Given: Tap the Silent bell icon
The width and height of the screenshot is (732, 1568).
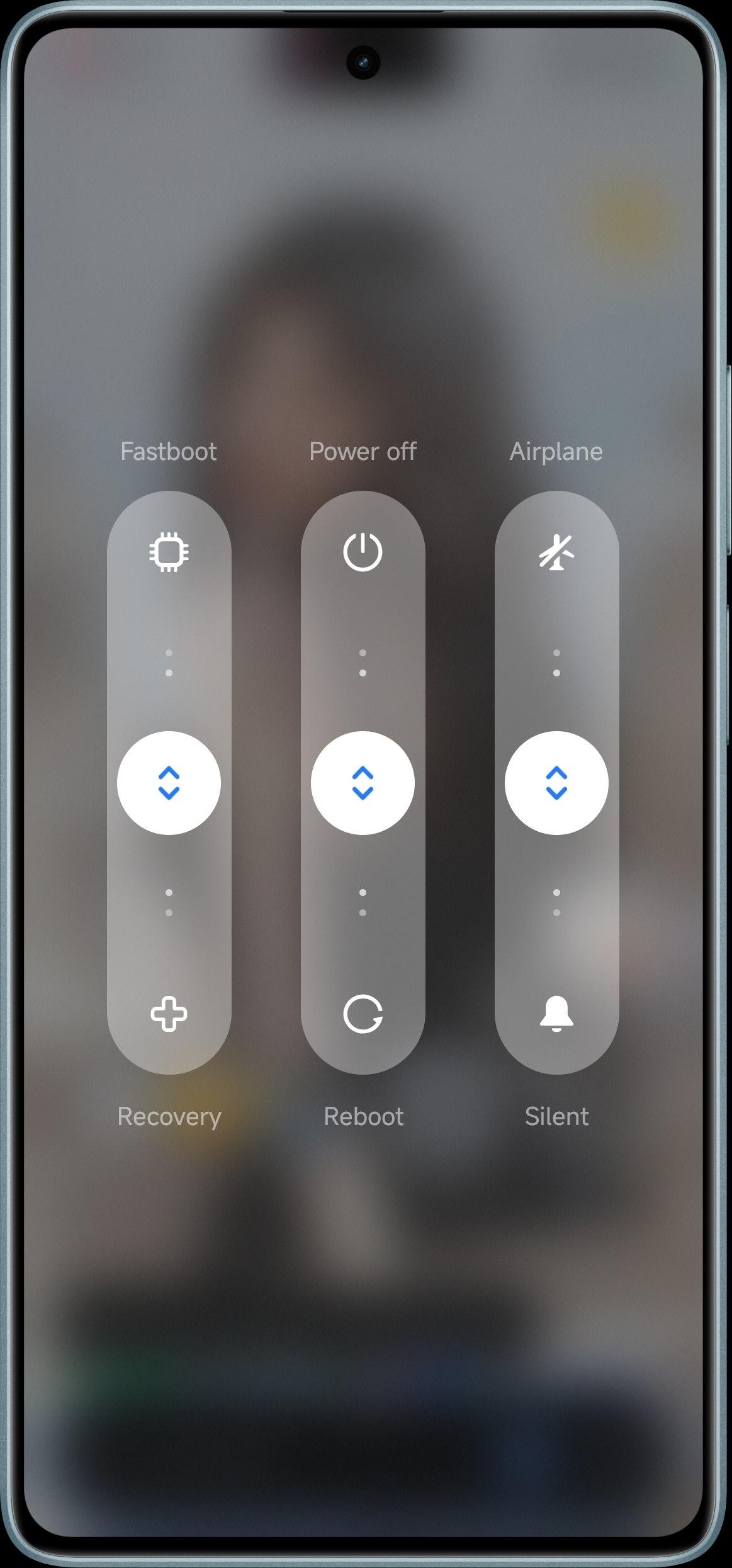Looking at the screenshot, I should [x=556, y=1014].
